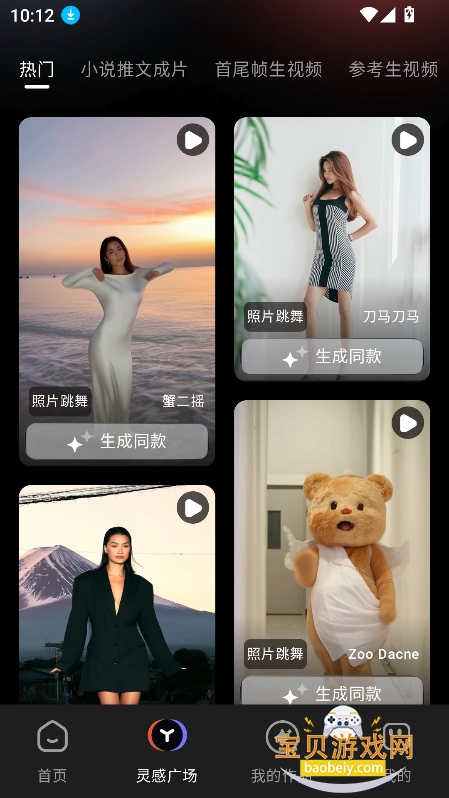Go to the 首页 tab
449x798 pixels.
(52, 751)
